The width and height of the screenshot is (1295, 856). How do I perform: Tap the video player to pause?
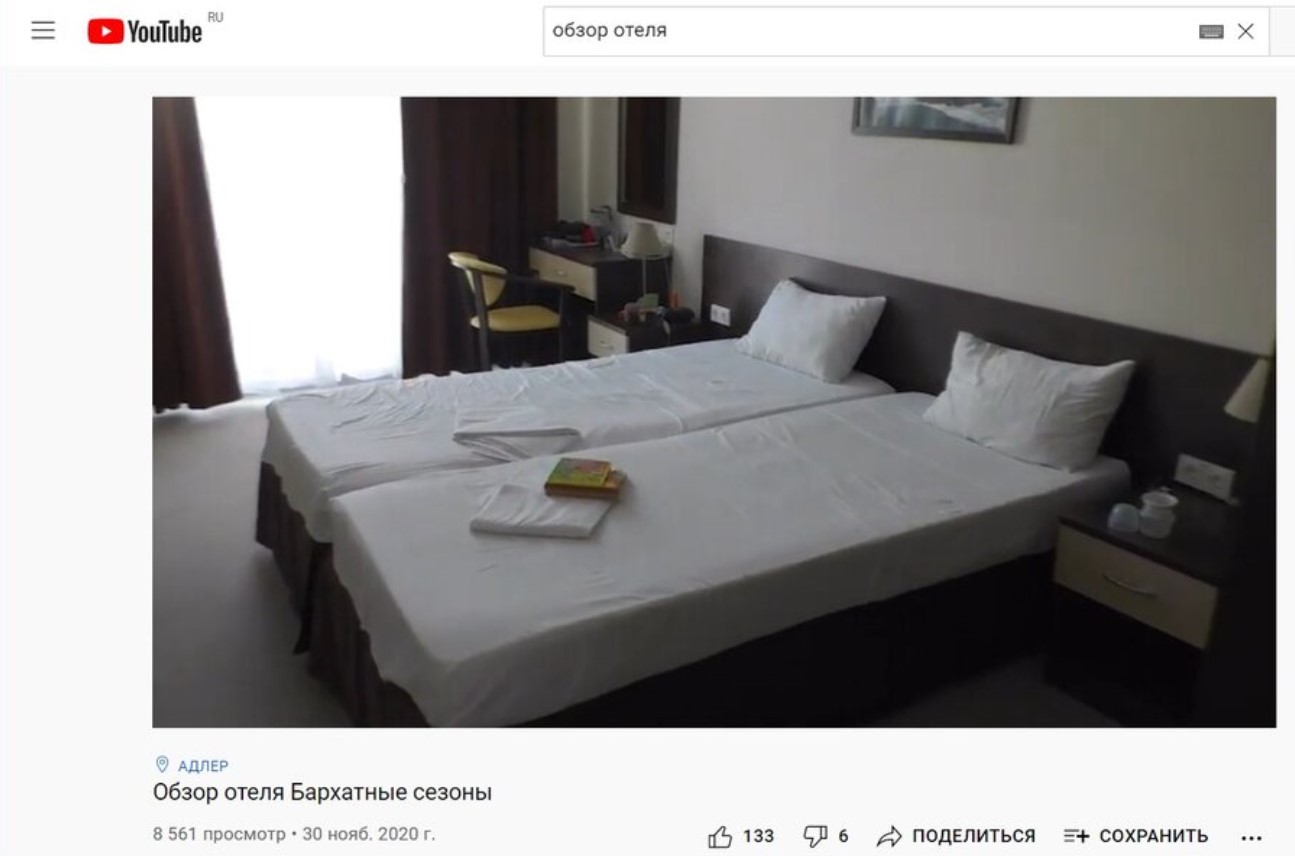713,412
